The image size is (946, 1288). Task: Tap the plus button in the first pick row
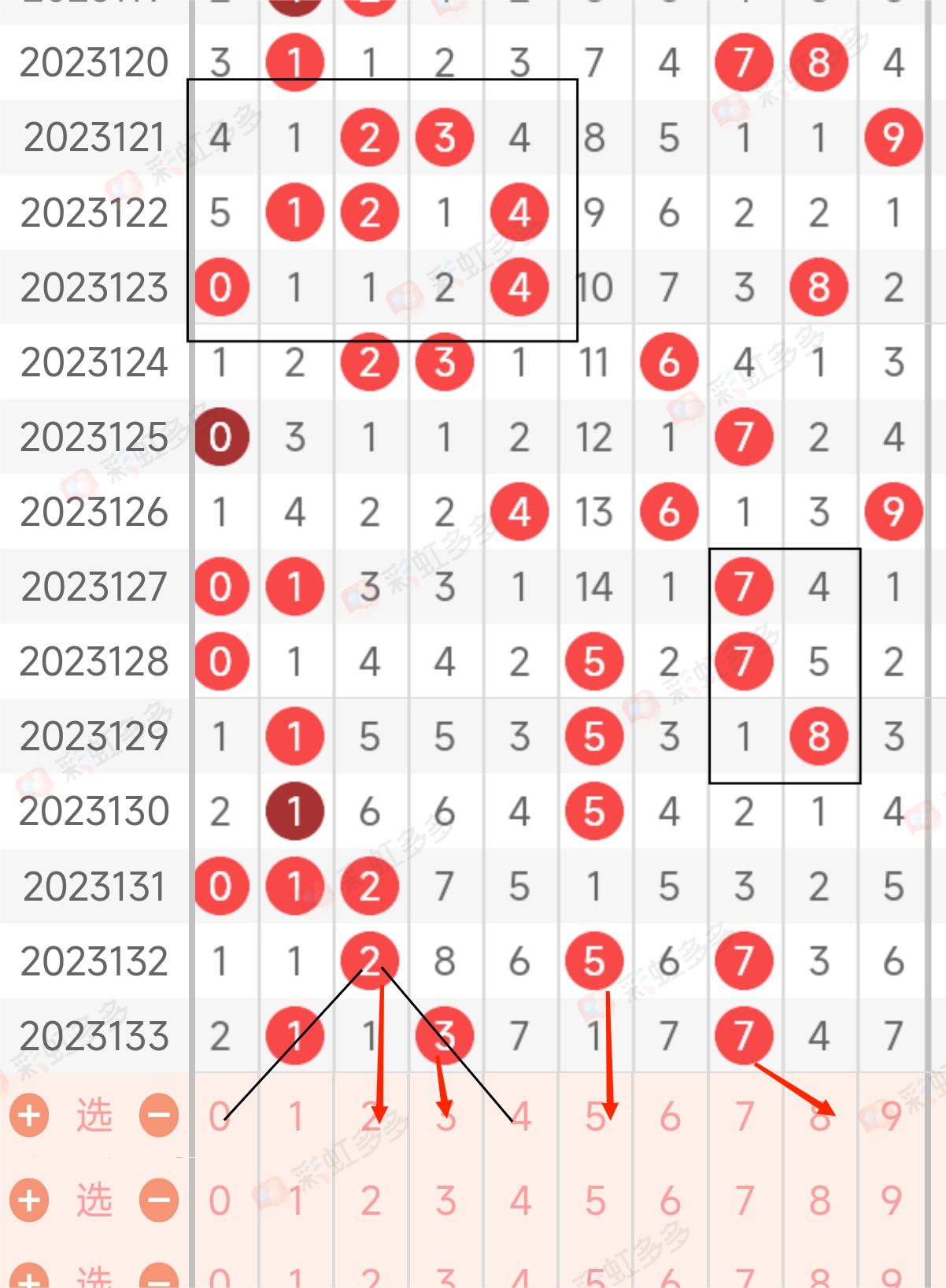tap(29, 1115)
